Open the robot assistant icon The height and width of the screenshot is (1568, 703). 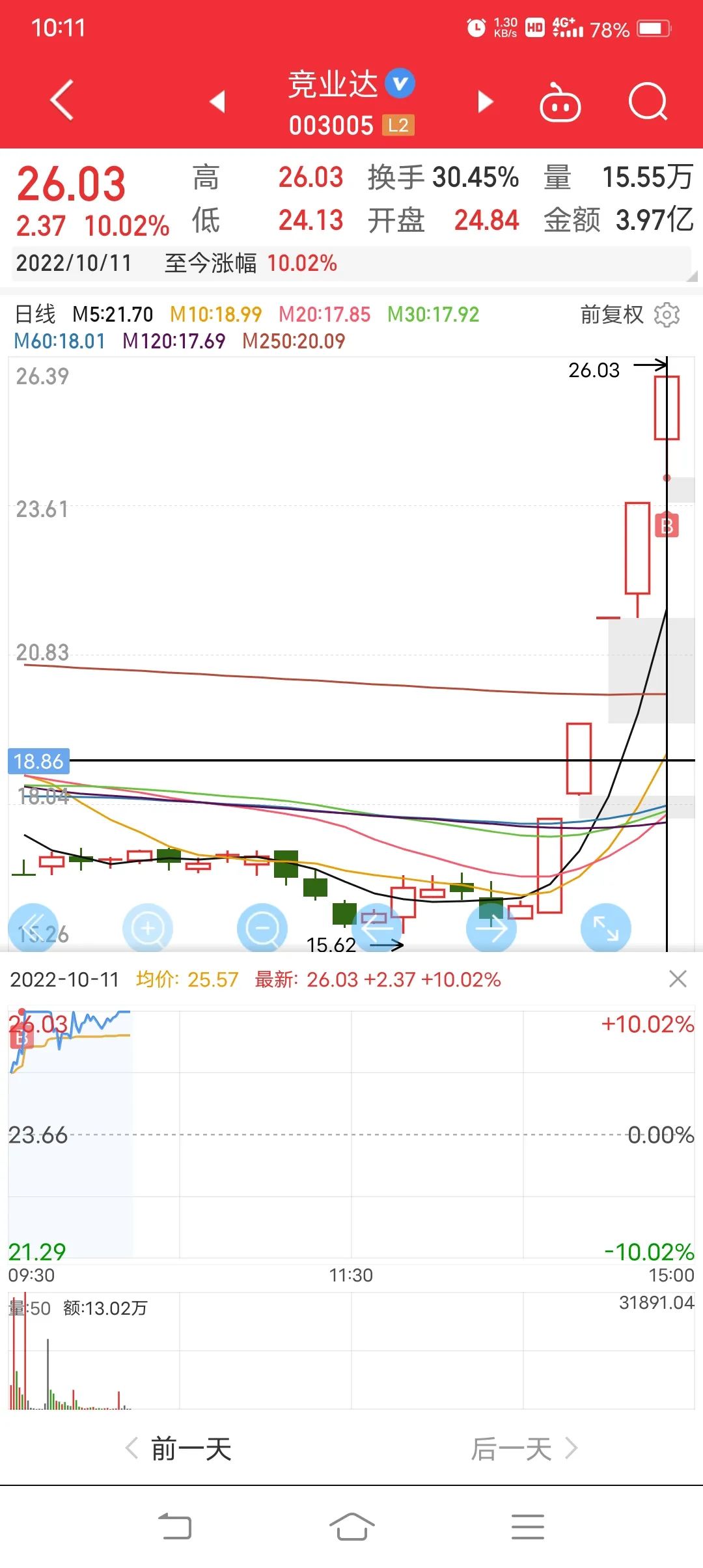pos(560,102)
